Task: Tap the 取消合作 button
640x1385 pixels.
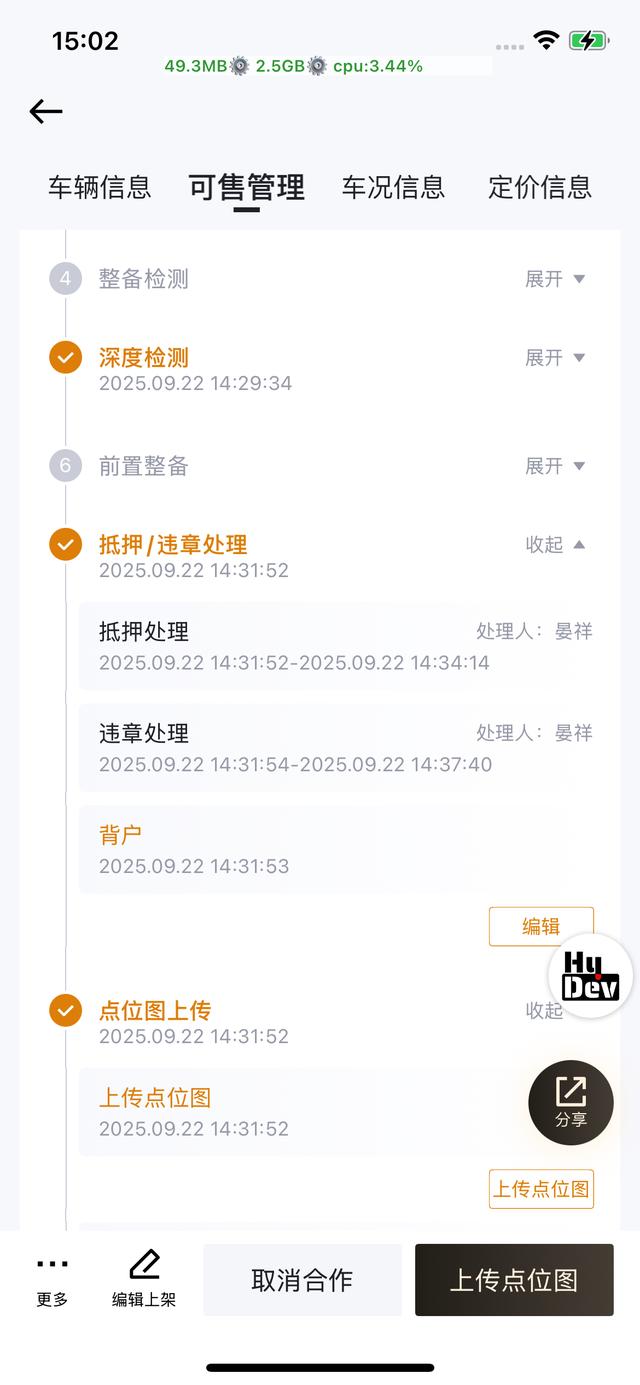Action: [302, 1280]
